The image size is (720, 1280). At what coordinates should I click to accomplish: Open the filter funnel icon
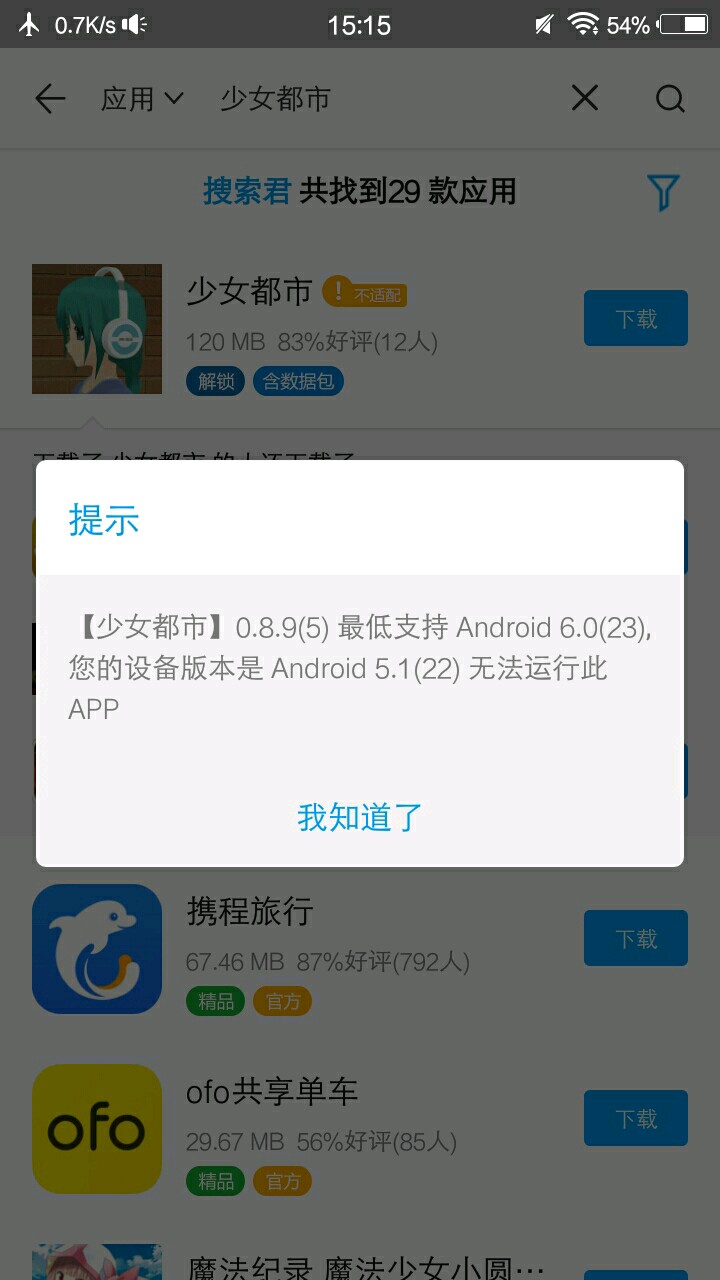coord(663,191)
